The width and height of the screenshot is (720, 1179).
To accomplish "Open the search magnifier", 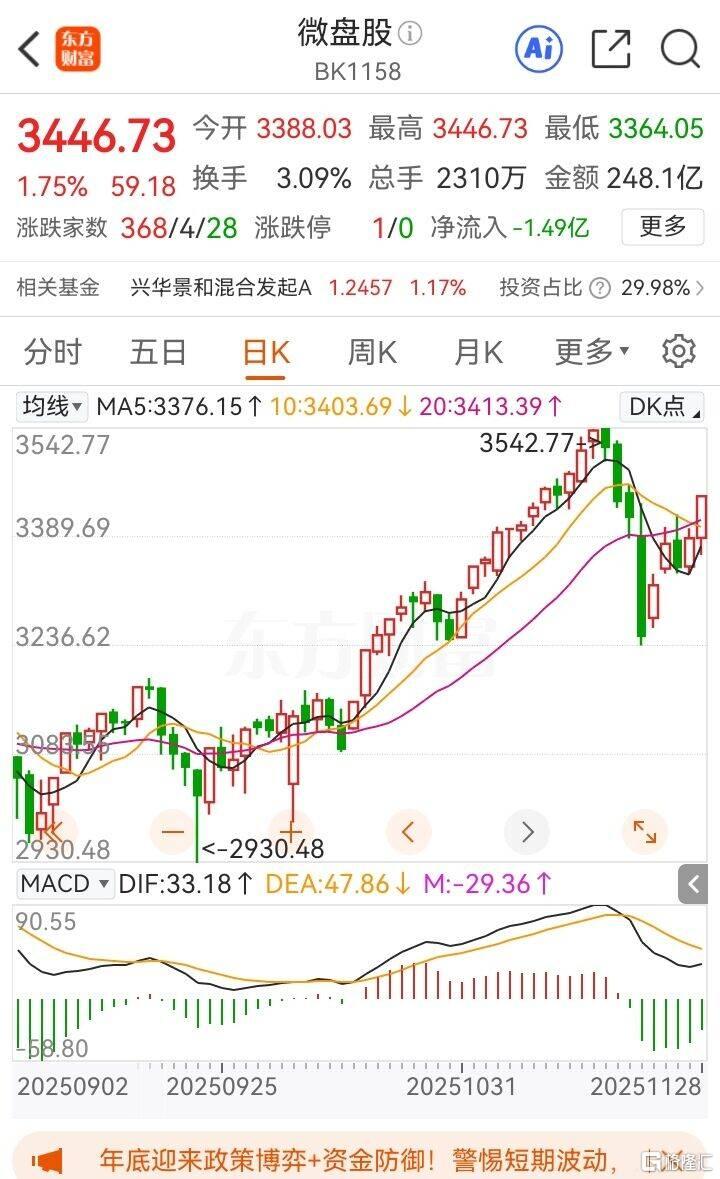I will tap(680, 49).
